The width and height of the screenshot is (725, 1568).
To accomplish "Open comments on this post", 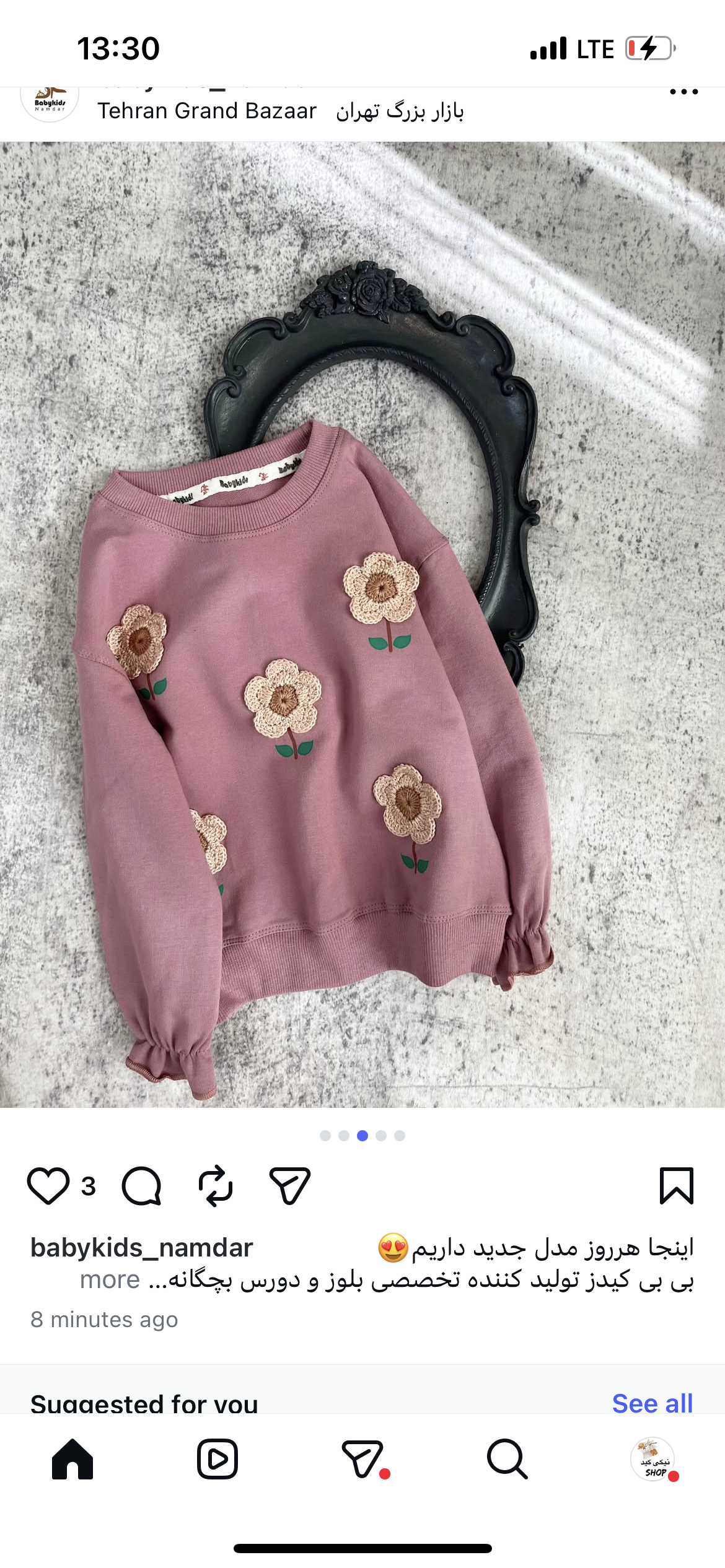I will [x=142, y=1185].
